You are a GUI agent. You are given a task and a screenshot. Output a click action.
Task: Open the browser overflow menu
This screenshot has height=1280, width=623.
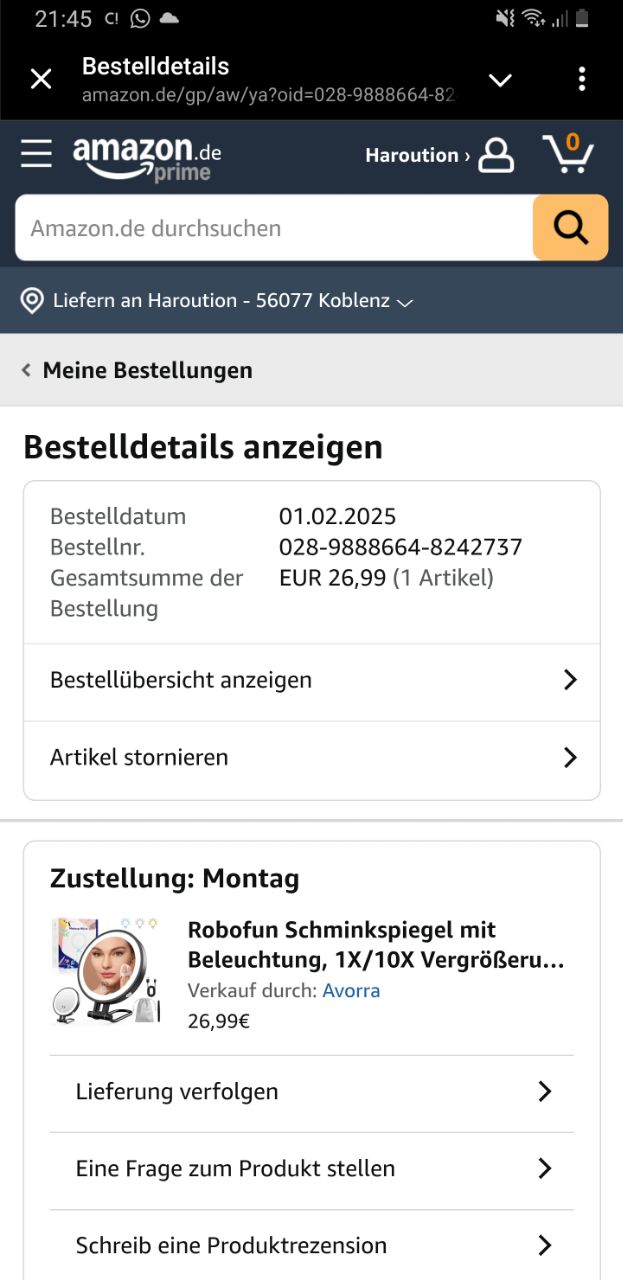tap(582, 79)
